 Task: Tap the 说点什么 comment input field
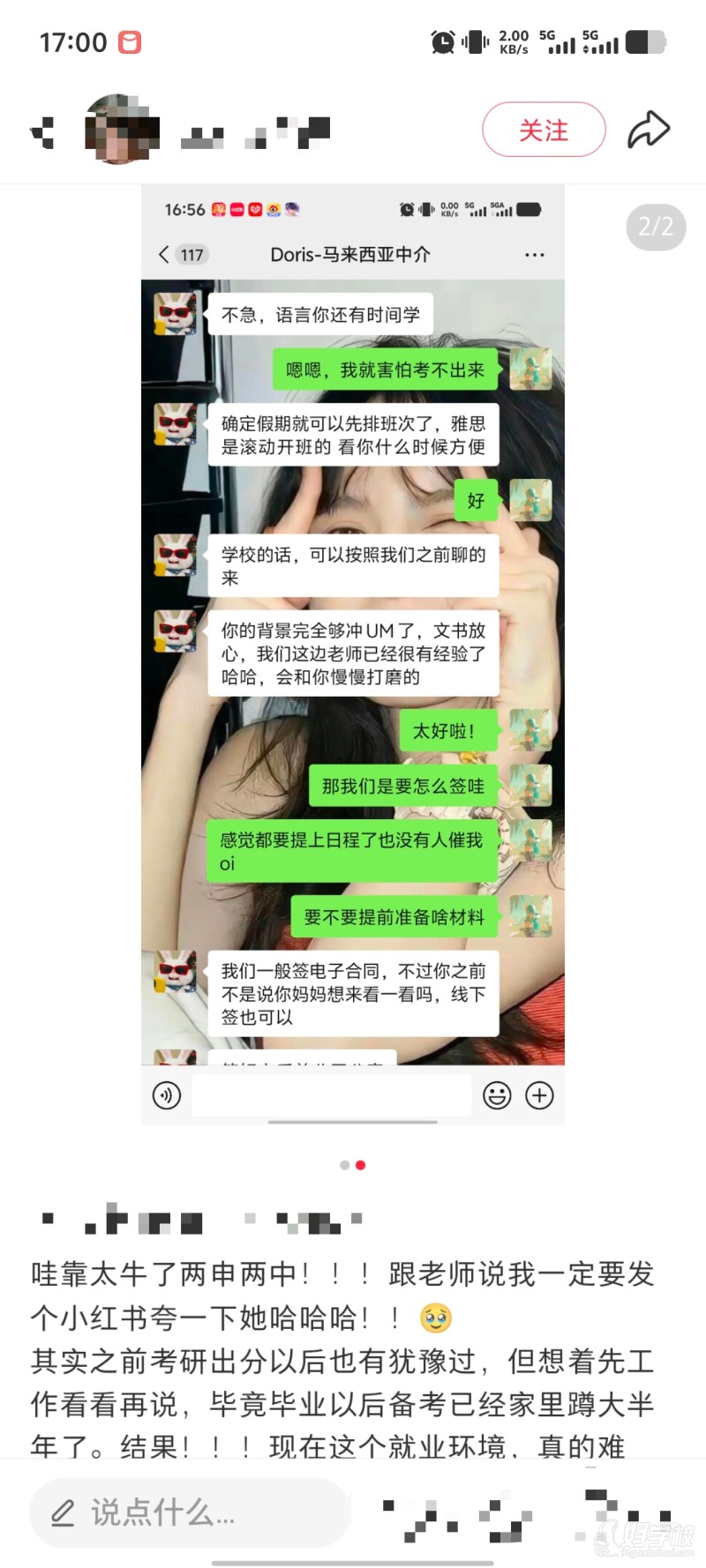(x=190, y=1512)
